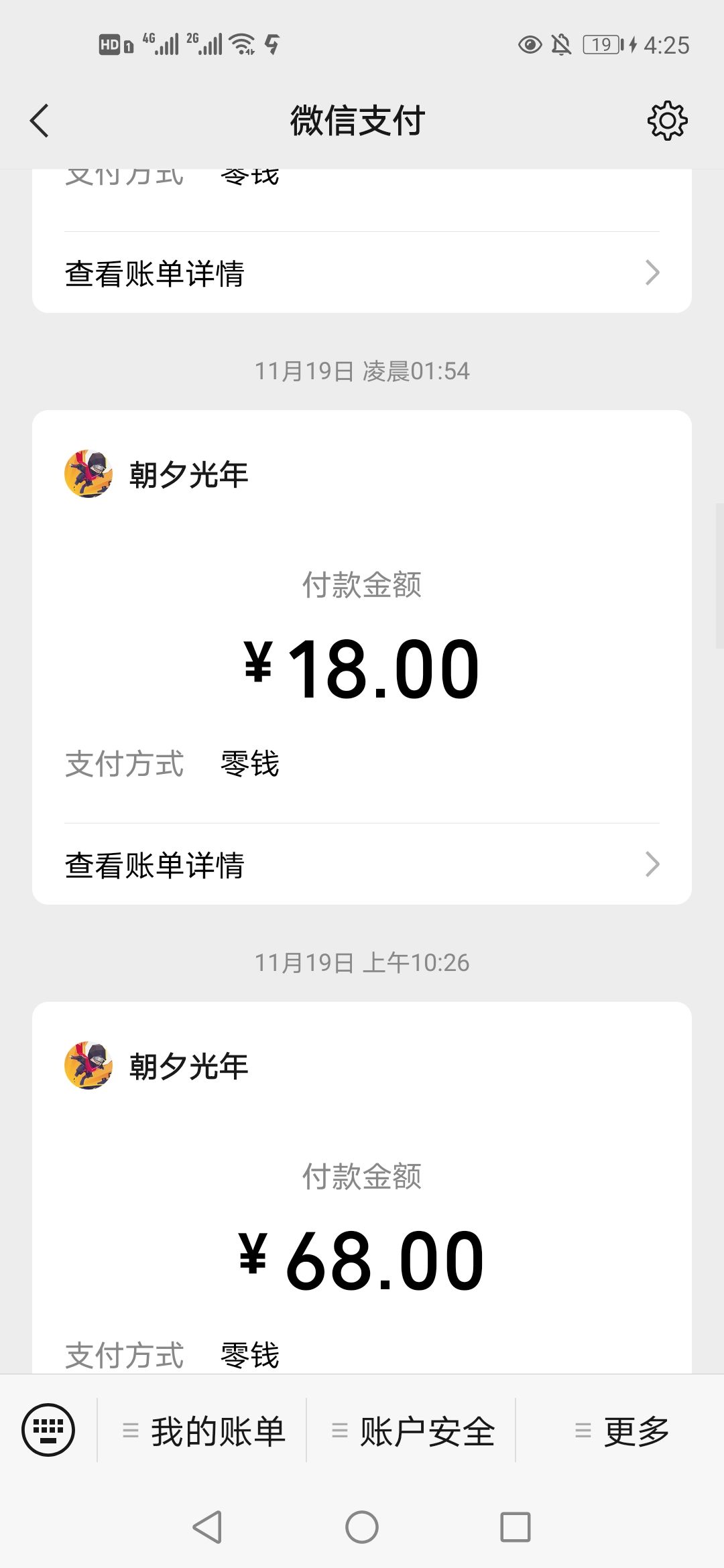This screenshot has width=724, height=1568.
Task: Tap the system home button
Action: pyautogui.click(x=362, y=1528)
